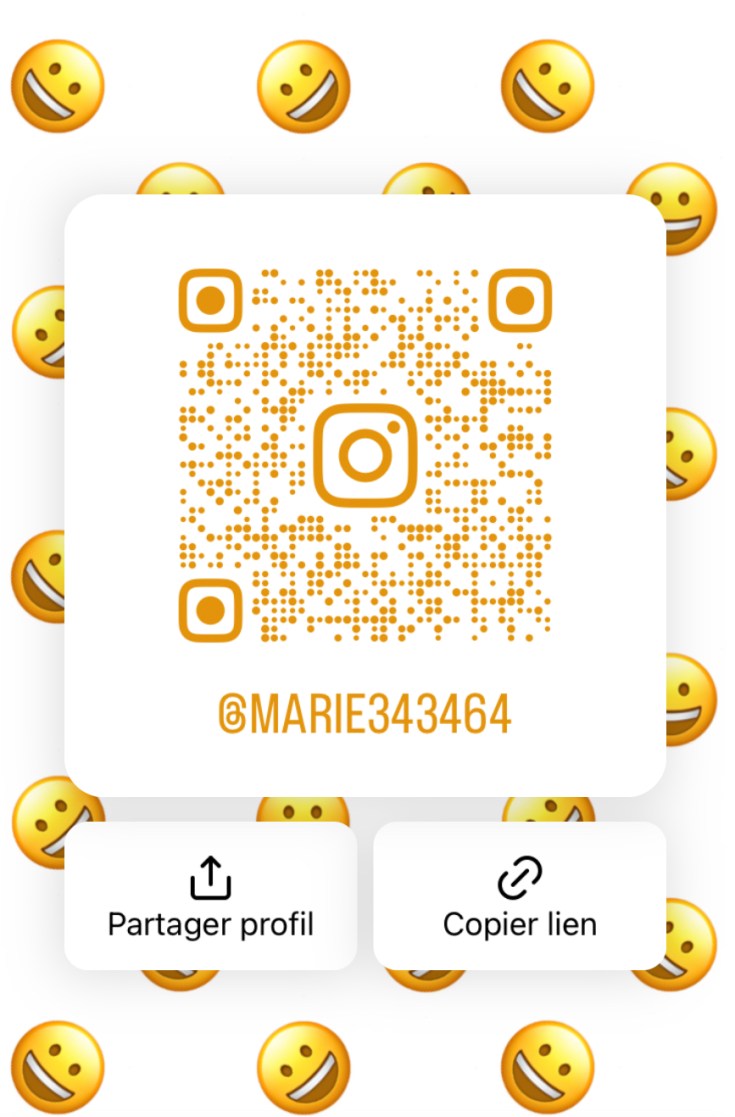Tap the Partager profil button

pyautogui.click(x=210, y=896)
